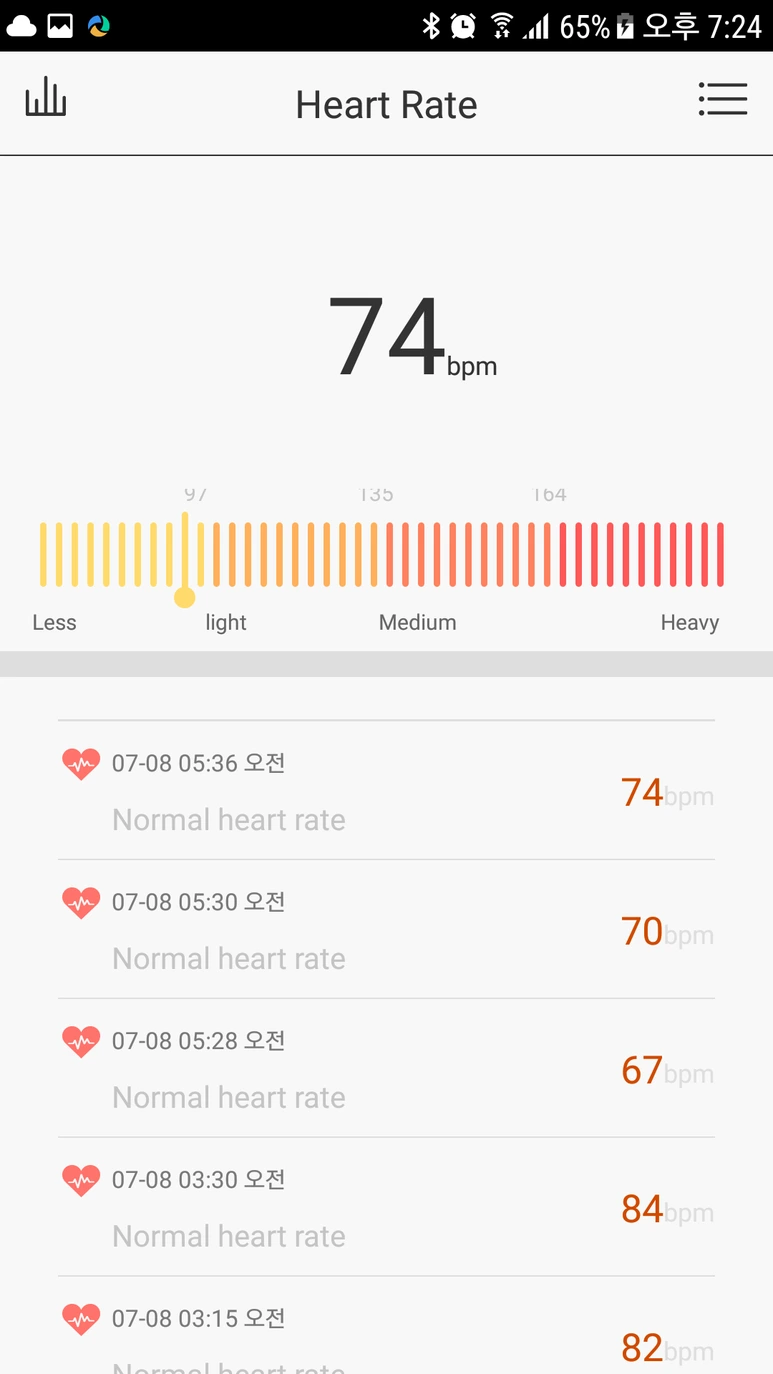Tap the 03:30 record showing 84 bpm
Screen dimensions: 773x1374
(386, 1208)
